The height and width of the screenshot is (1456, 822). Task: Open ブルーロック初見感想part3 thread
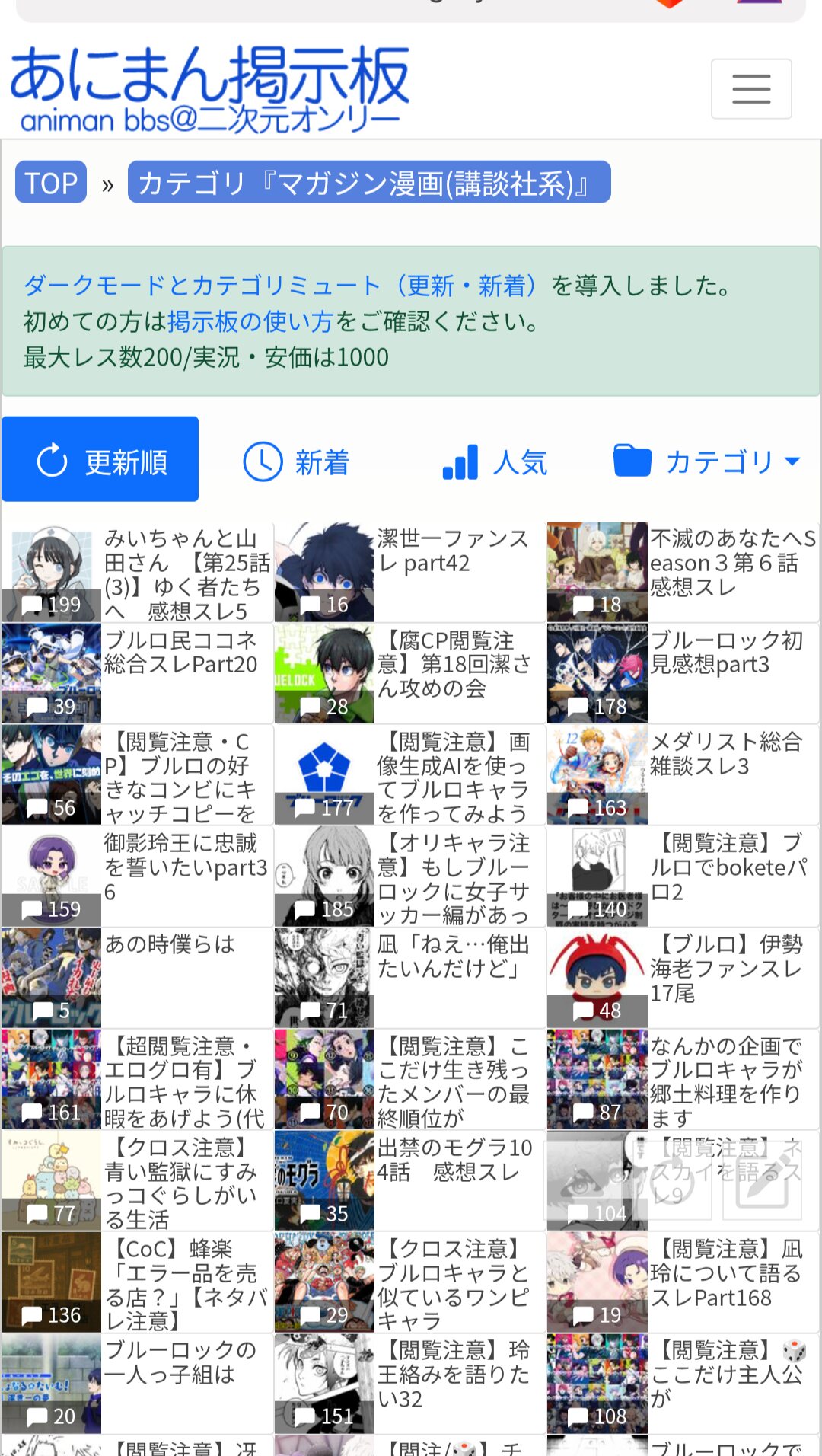coord(683,674)
